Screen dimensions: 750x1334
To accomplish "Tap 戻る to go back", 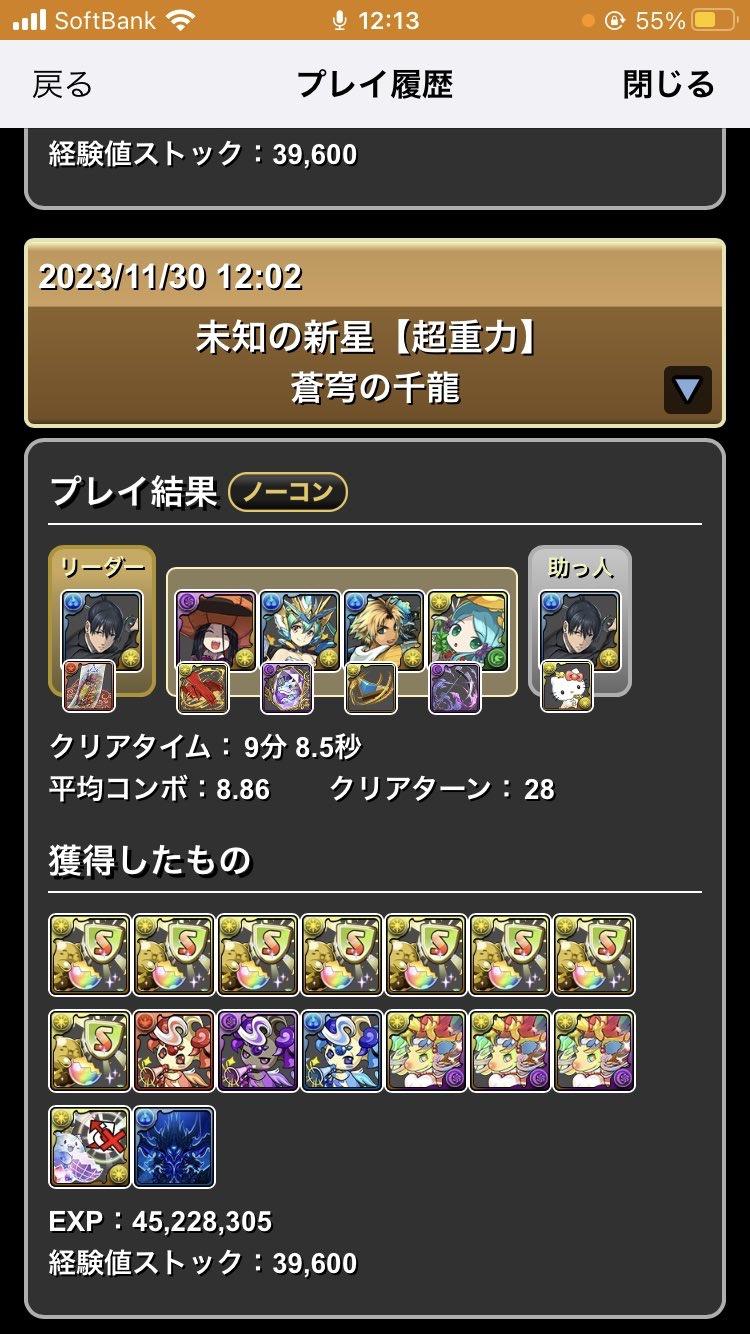I will coord(62,84).
